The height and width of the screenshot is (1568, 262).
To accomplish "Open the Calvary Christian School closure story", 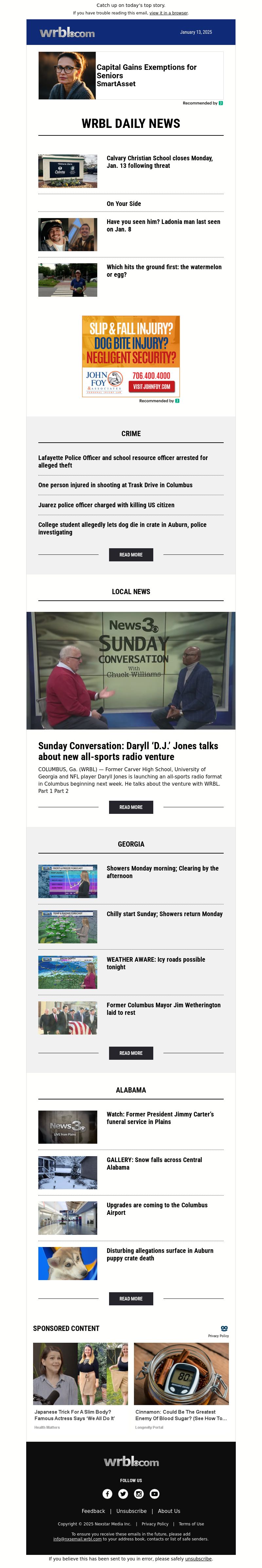I will pyautogui.click(x=159, y=162).
